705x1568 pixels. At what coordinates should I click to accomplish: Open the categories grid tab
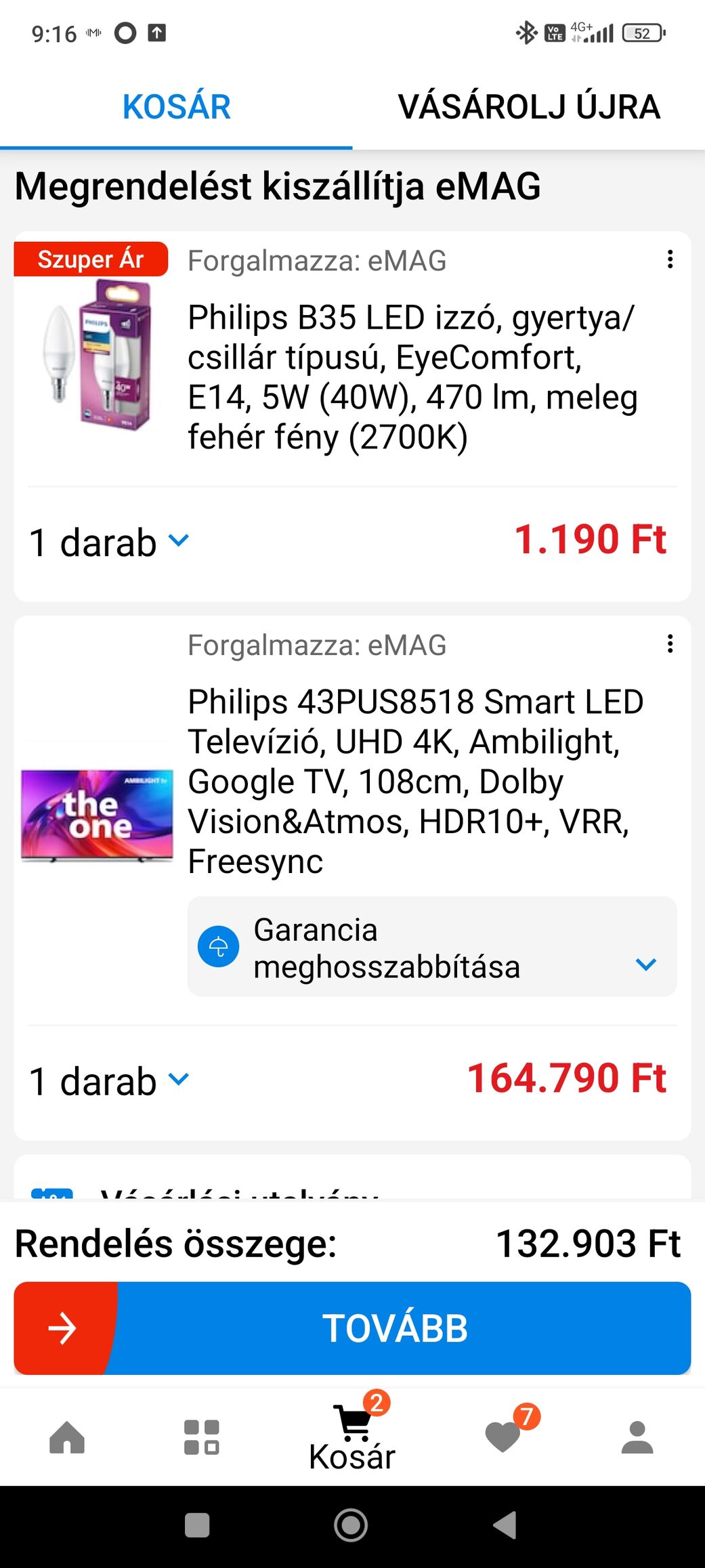(x=202, y=1437)
